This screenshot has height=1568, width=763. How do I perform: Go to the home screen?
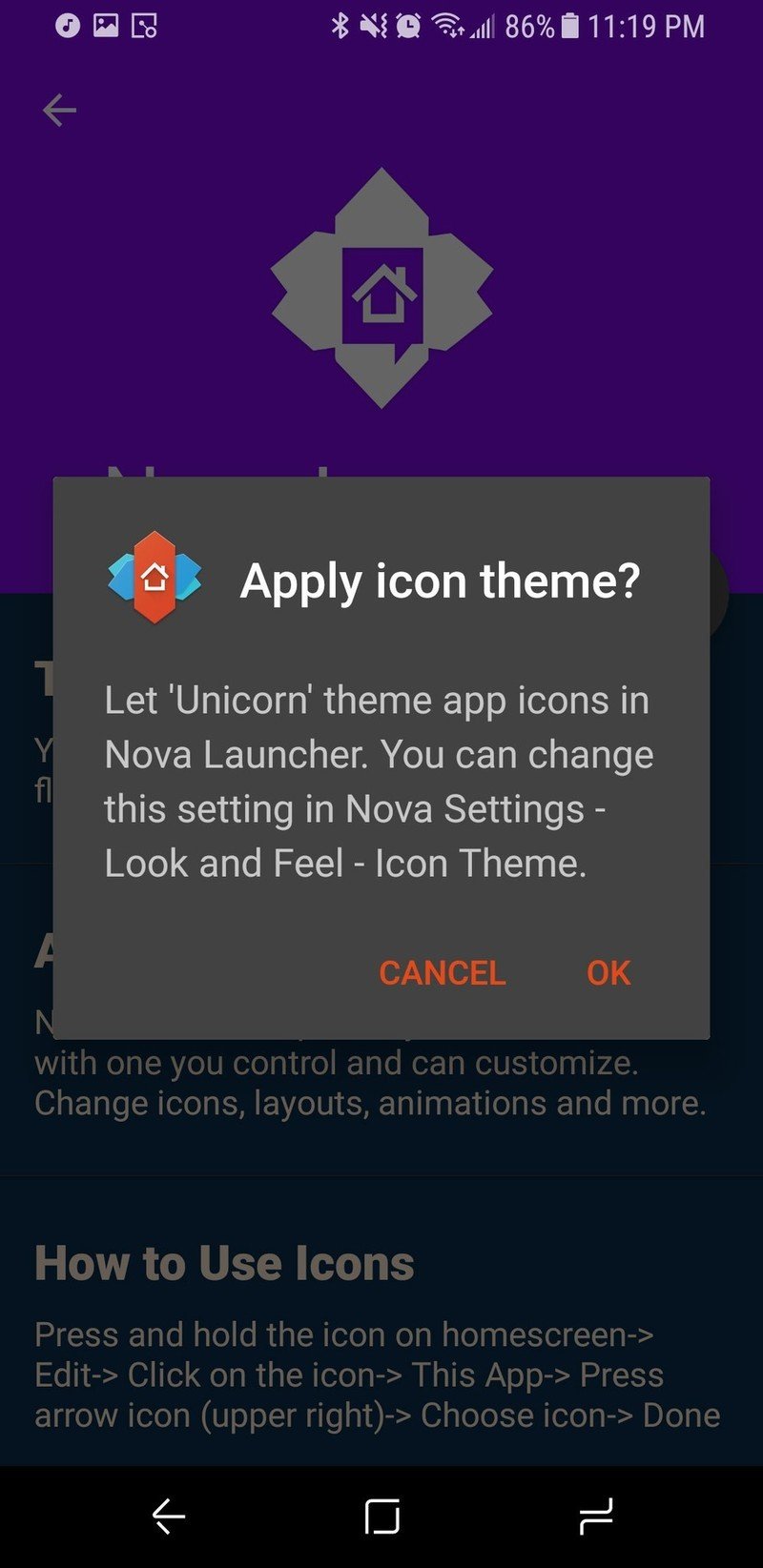pos(381,1516)
